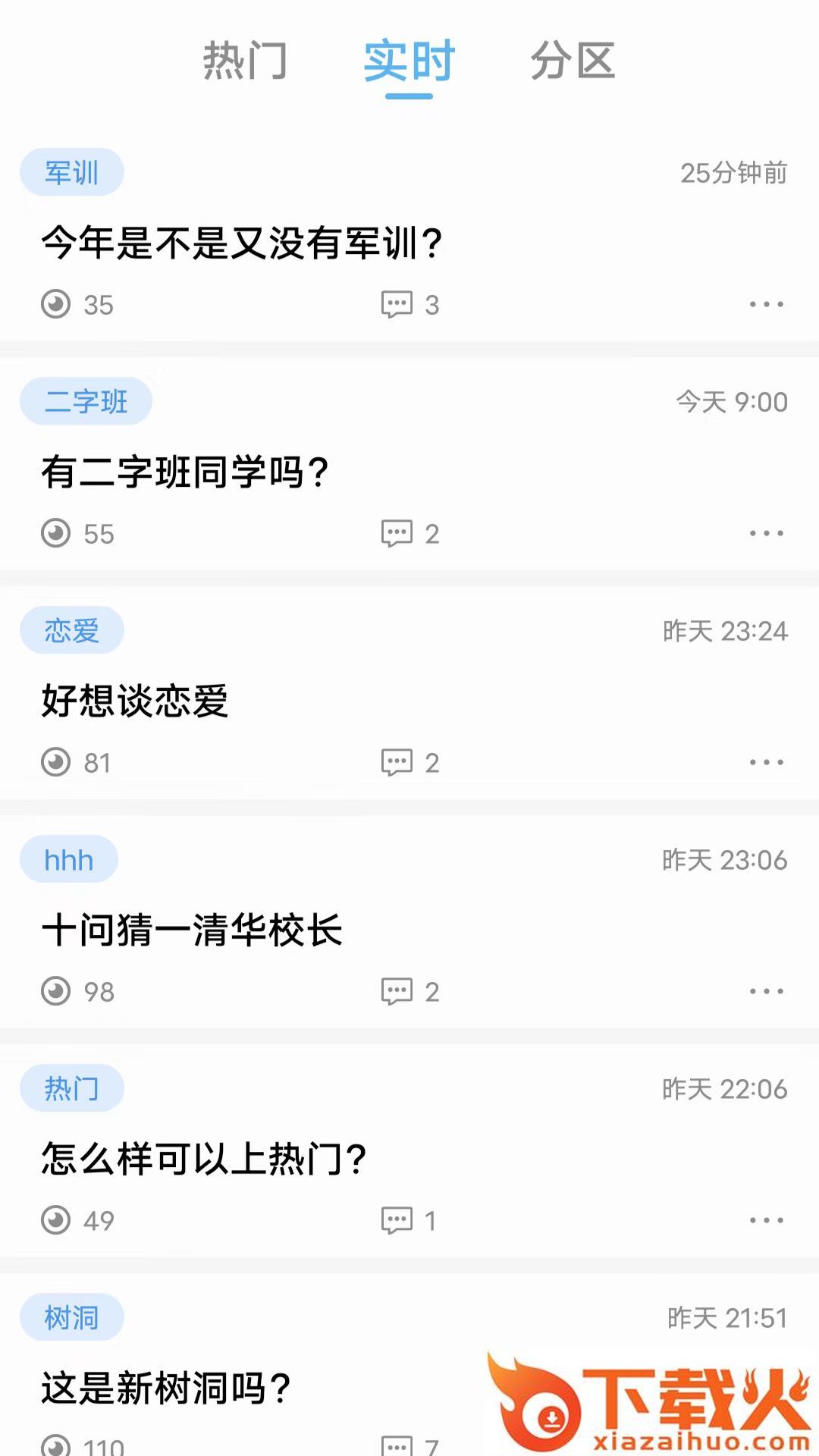Switch to the 热门 tab
Screen dimensions: 819x1456
coord(245,61)
